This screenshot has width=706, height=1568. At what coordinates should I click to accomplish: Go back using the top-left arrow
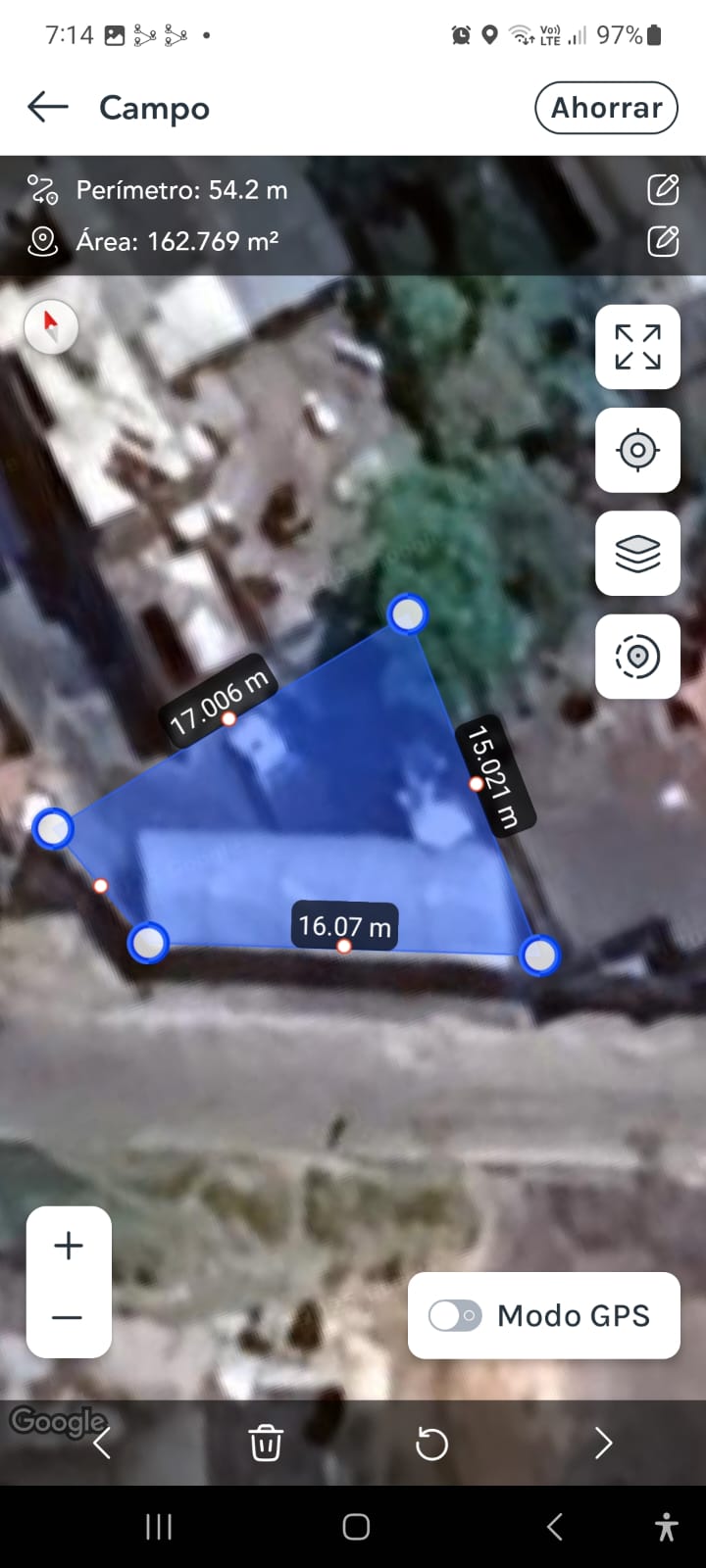click(48, 107)
